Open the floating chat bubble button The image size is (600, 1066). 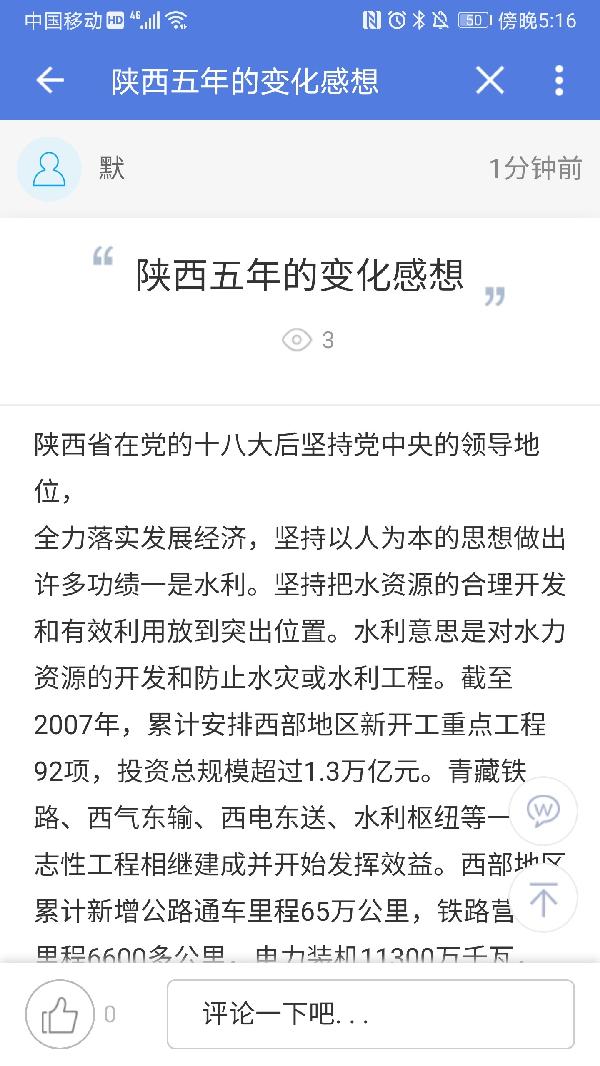pyautogui.click(x=543, y=810)
